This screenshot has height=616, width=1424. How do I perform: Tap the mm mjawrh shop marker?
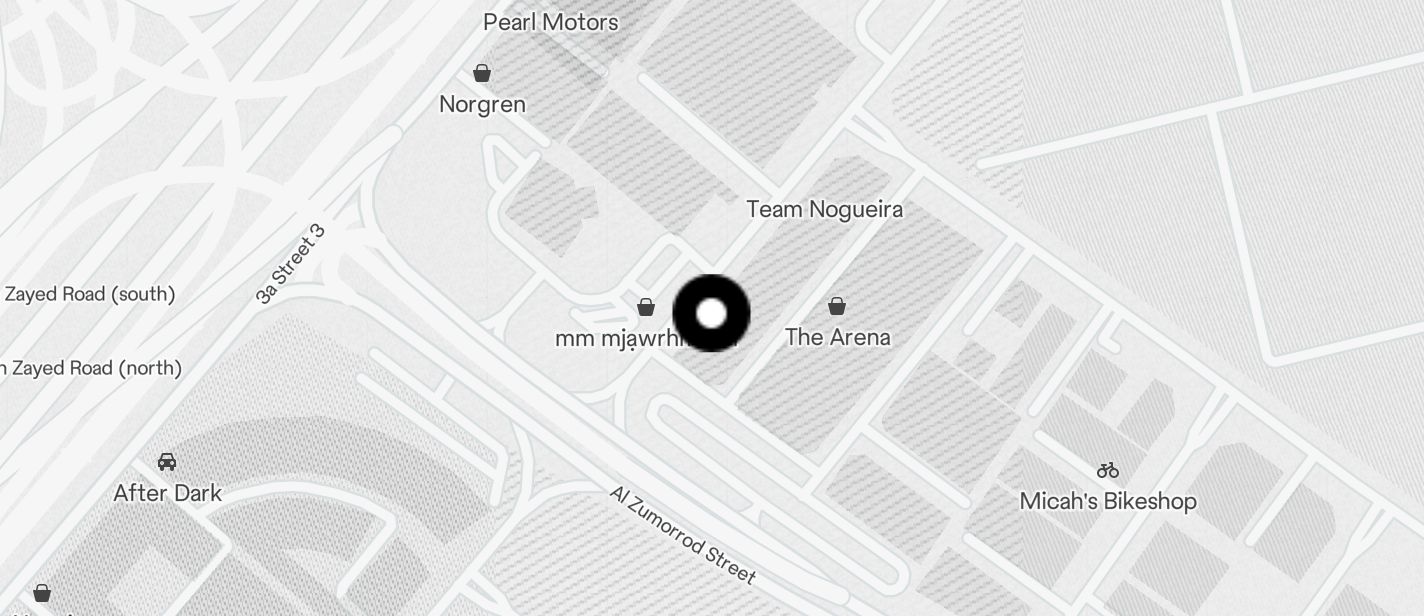(646, 306)
